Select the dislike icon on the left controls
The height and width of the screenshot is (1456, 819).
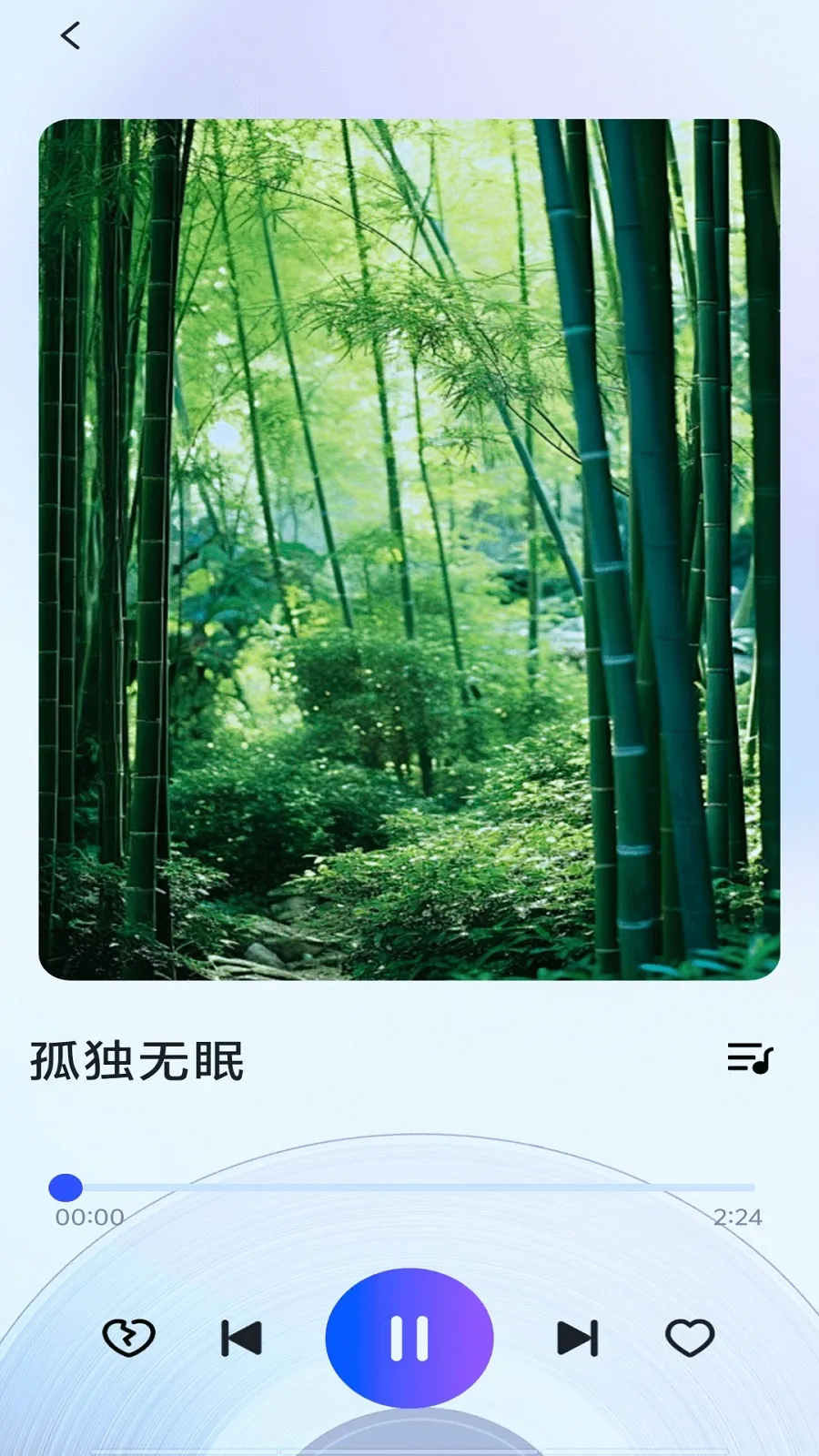pyautogui.click(x=127, y=1339)
